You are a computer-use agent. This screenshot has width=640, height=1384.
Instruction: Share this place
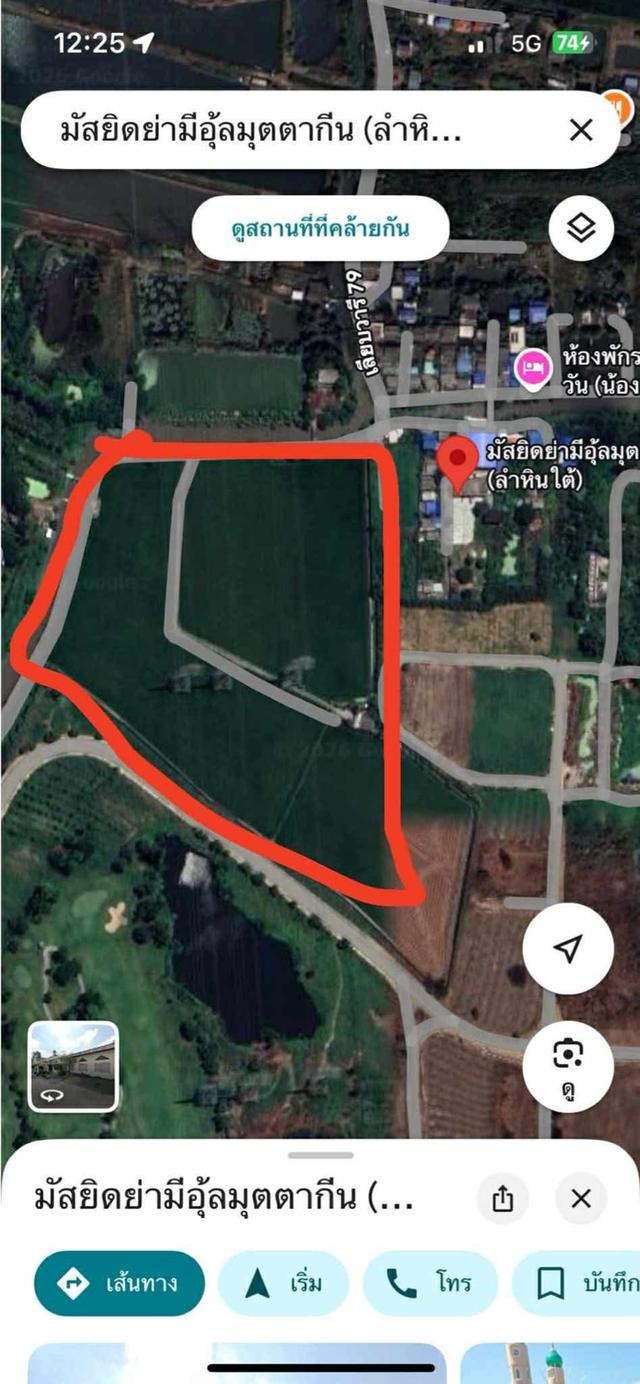[x=503, y=1198]
